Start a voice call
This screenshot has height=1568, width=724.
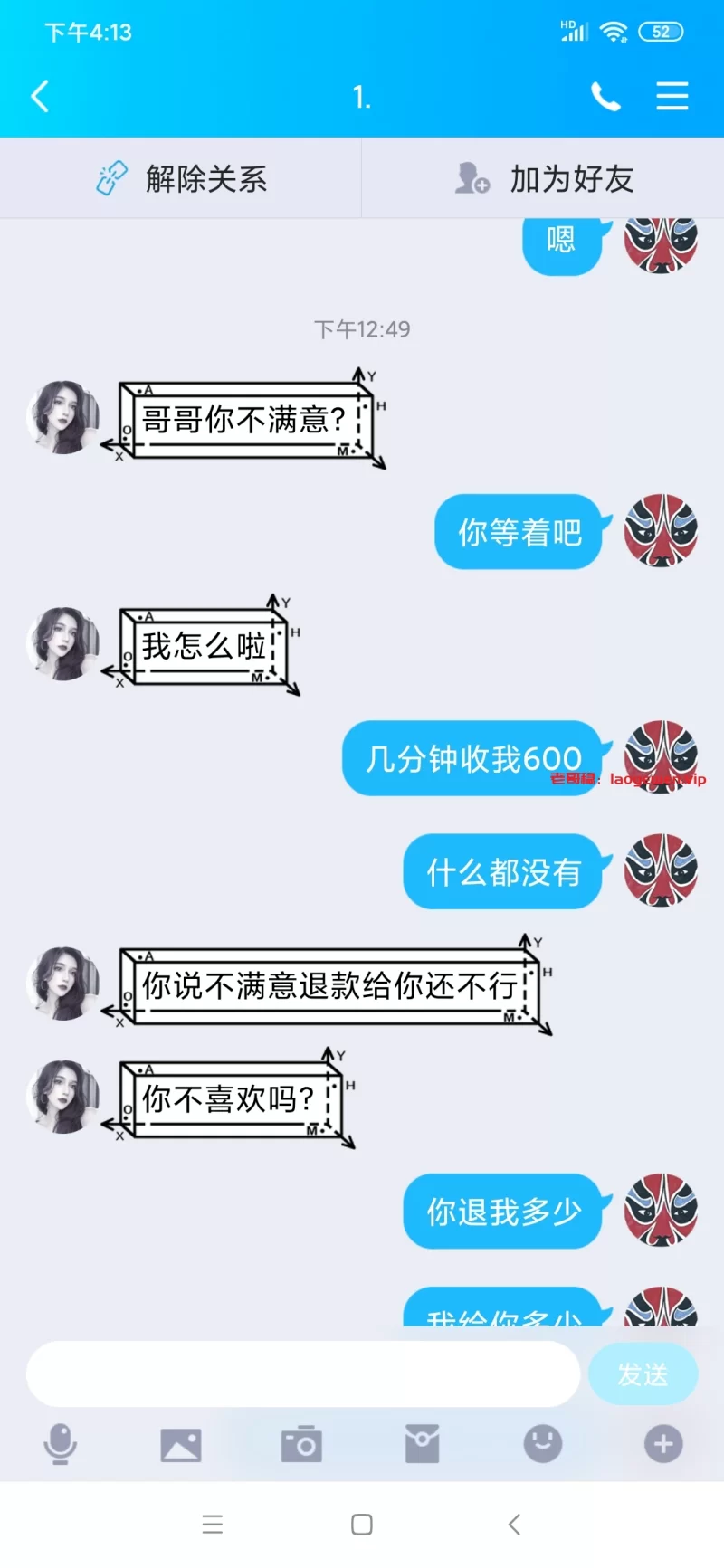605,96
